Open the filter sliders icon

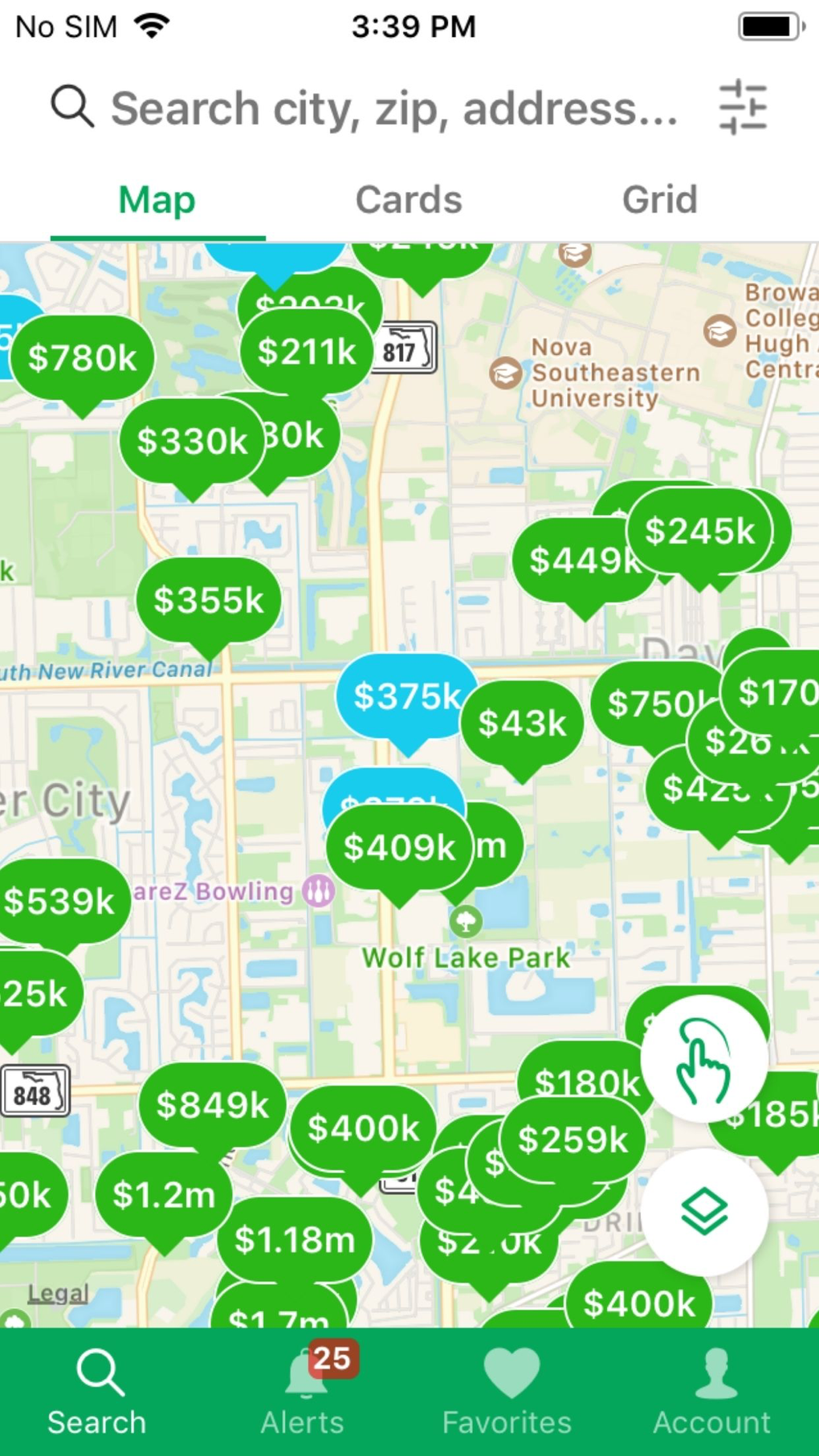pos(743,107)
